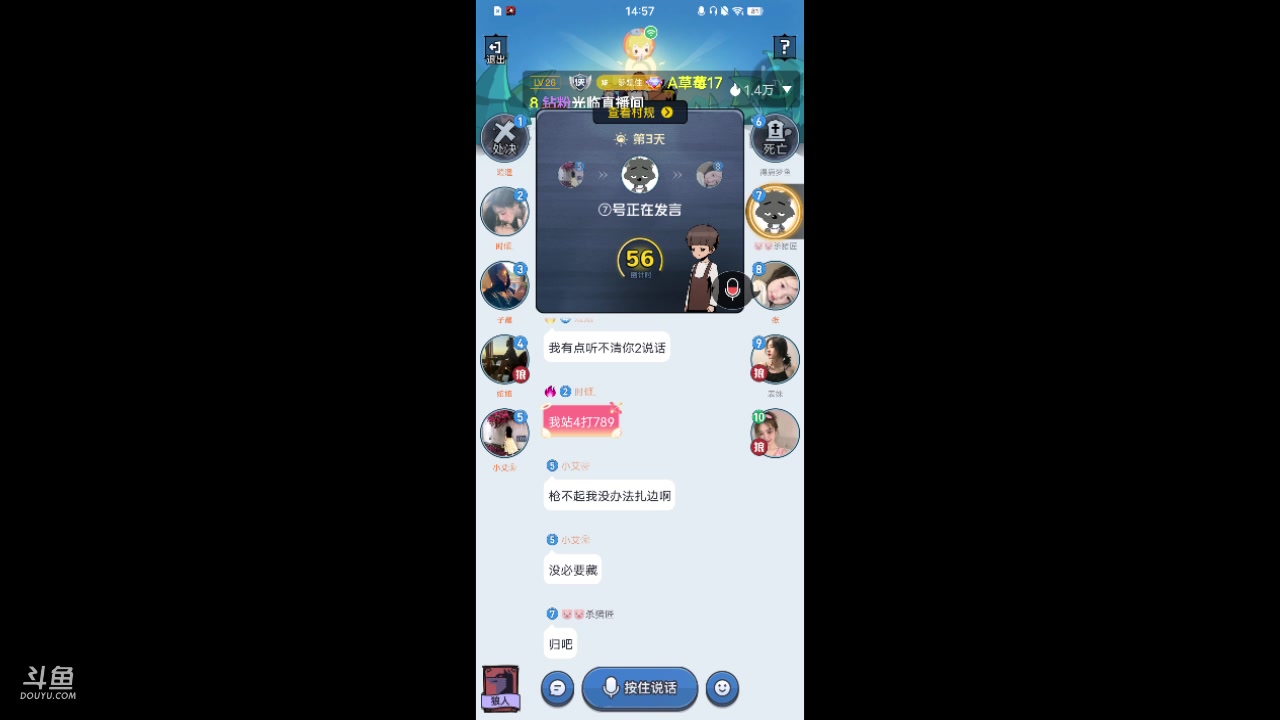Select player 8 avatar
This screenshot has width=1280, height=720.
[776, 286]
